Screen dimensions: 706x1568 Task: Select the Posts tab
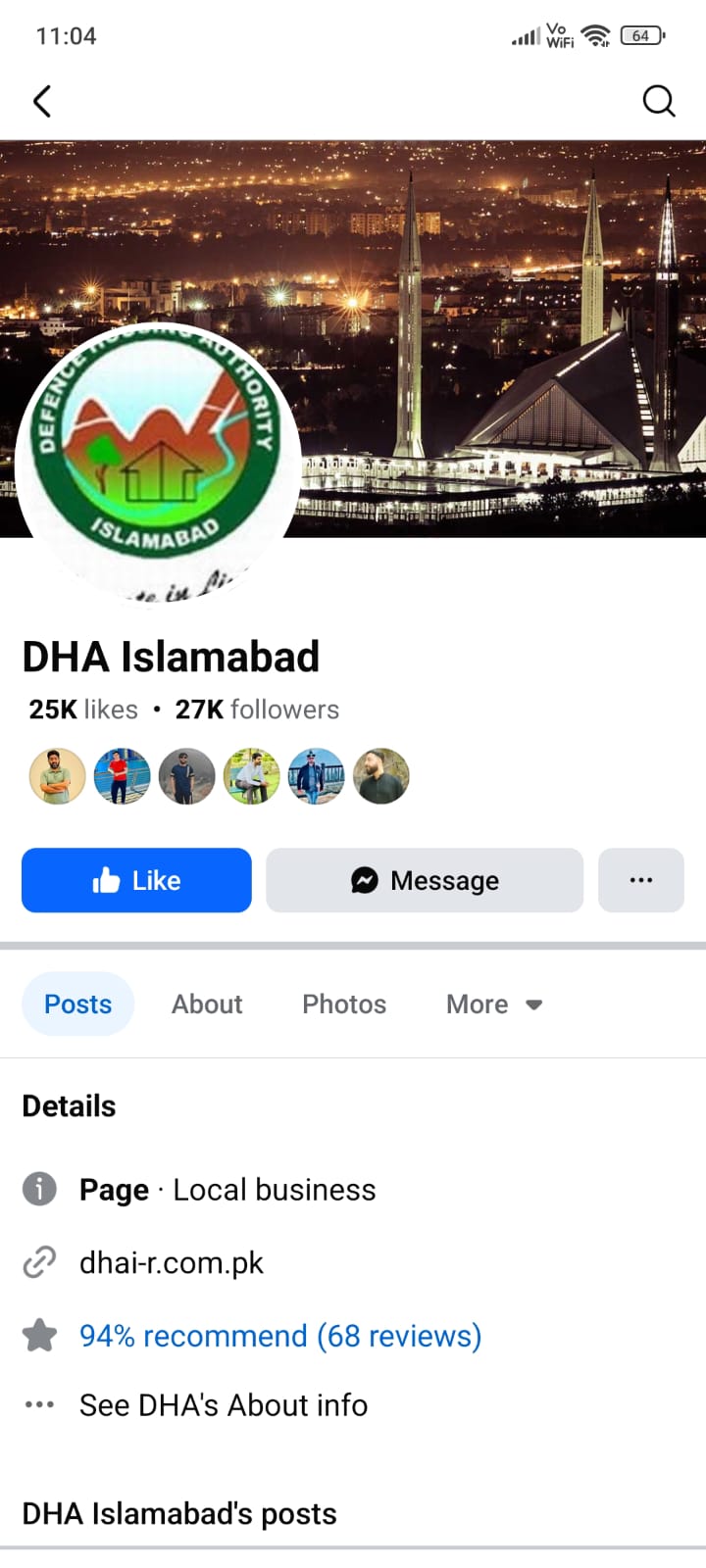pos(77,1004)
